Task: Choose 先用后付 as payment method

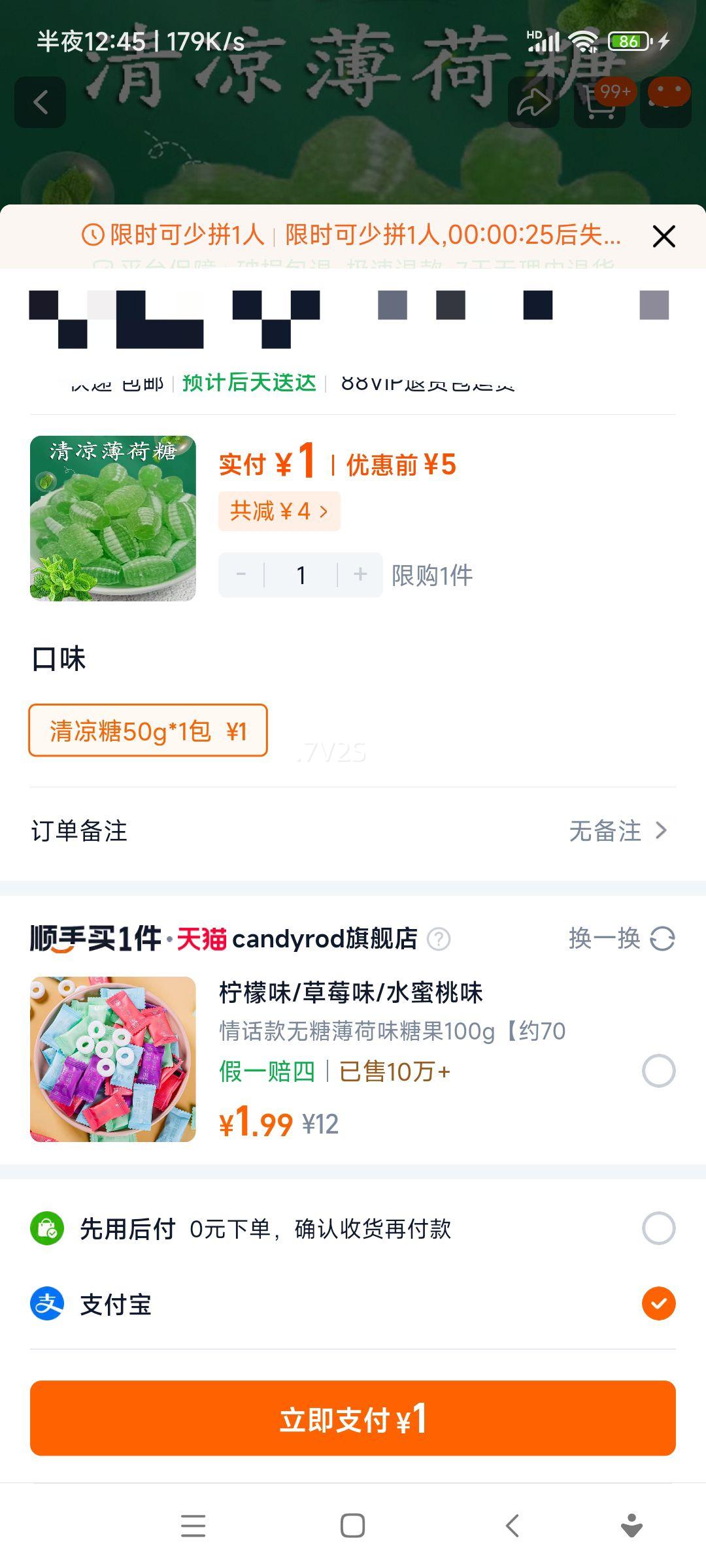Action: [x=658, y=1228]
